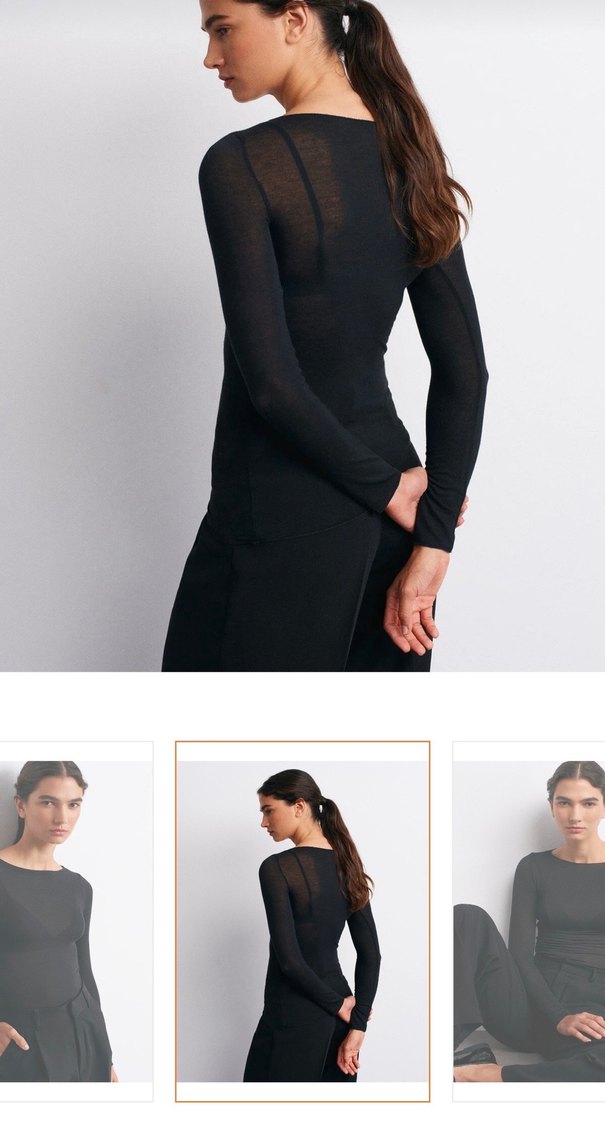Select the seated model thumbnail
The width and height of the screenshot is (605, 1133).
point(529,920)
